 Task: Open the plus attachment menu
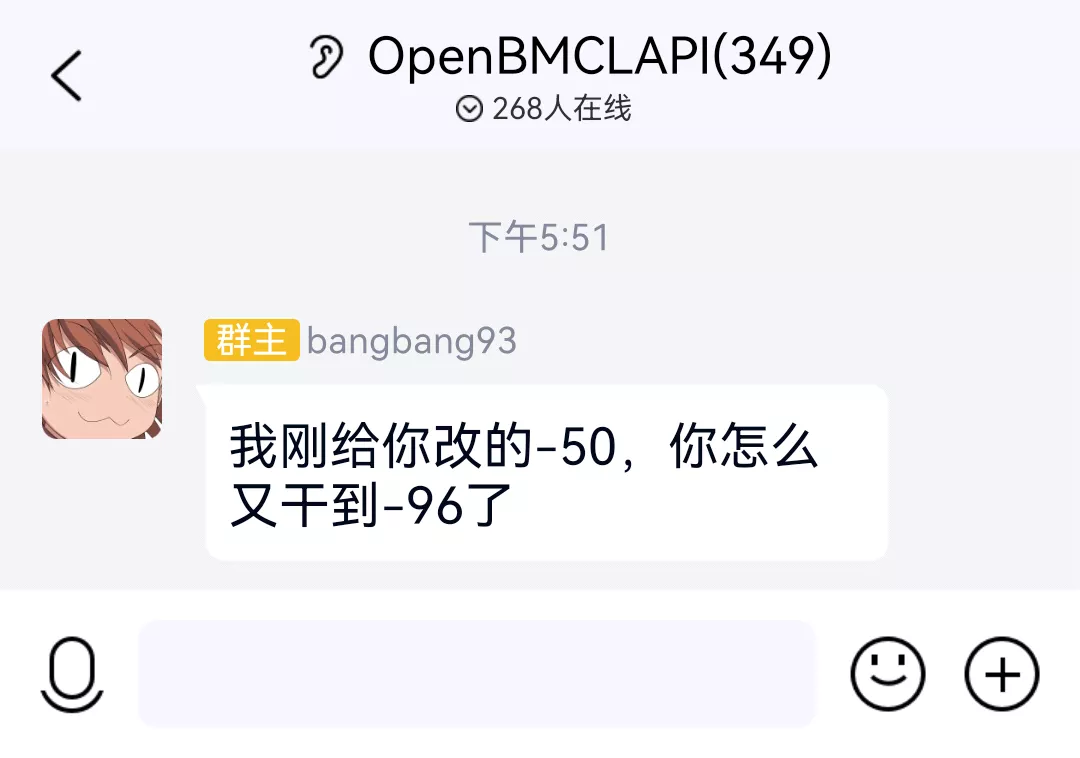pos(1001,674)
